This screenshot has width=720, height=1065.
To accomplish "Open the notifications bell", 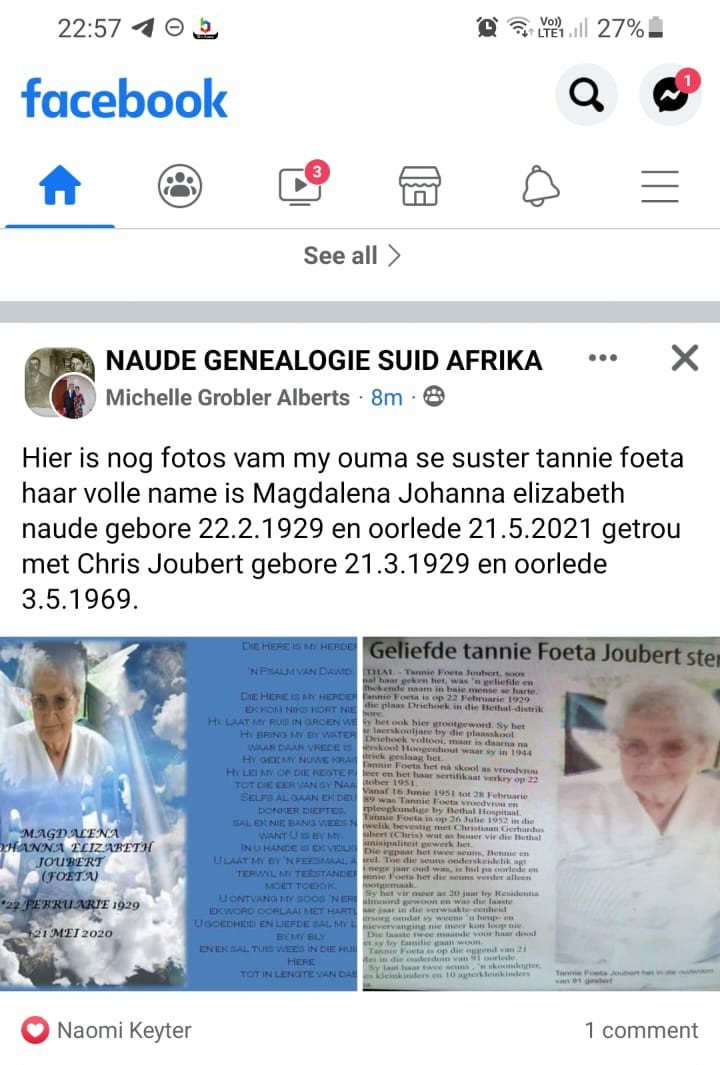I will click(x=541, y=185).
